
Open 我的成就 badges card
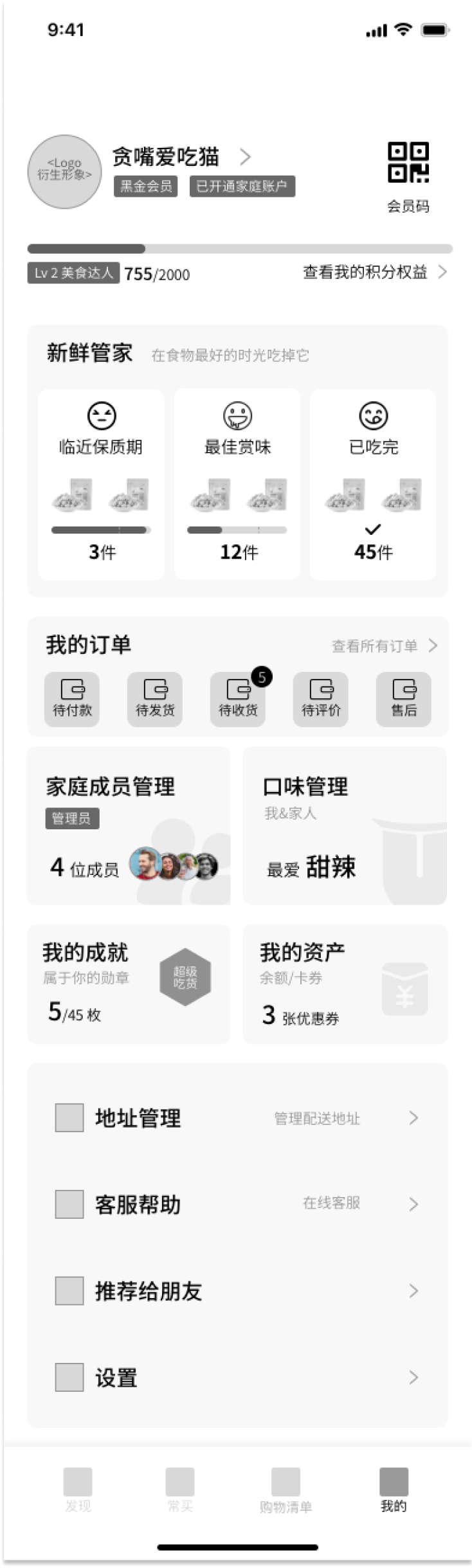(x=129, y=984)
